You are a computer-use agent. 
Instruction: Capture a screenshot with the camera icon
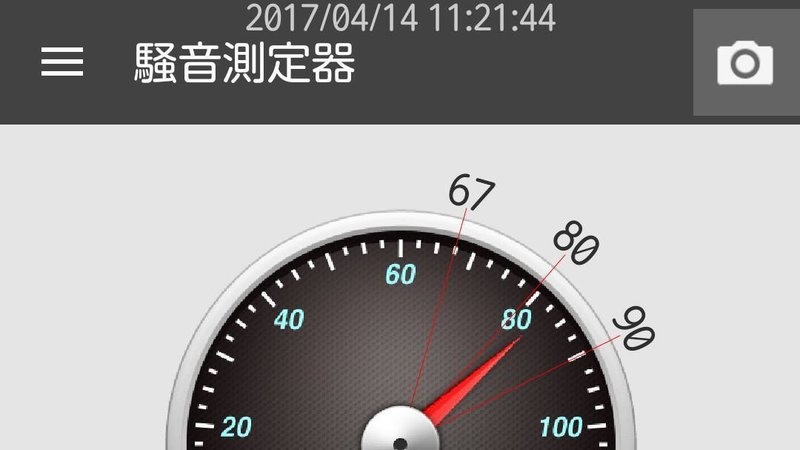pyautogui.click(x=745, y=64)
